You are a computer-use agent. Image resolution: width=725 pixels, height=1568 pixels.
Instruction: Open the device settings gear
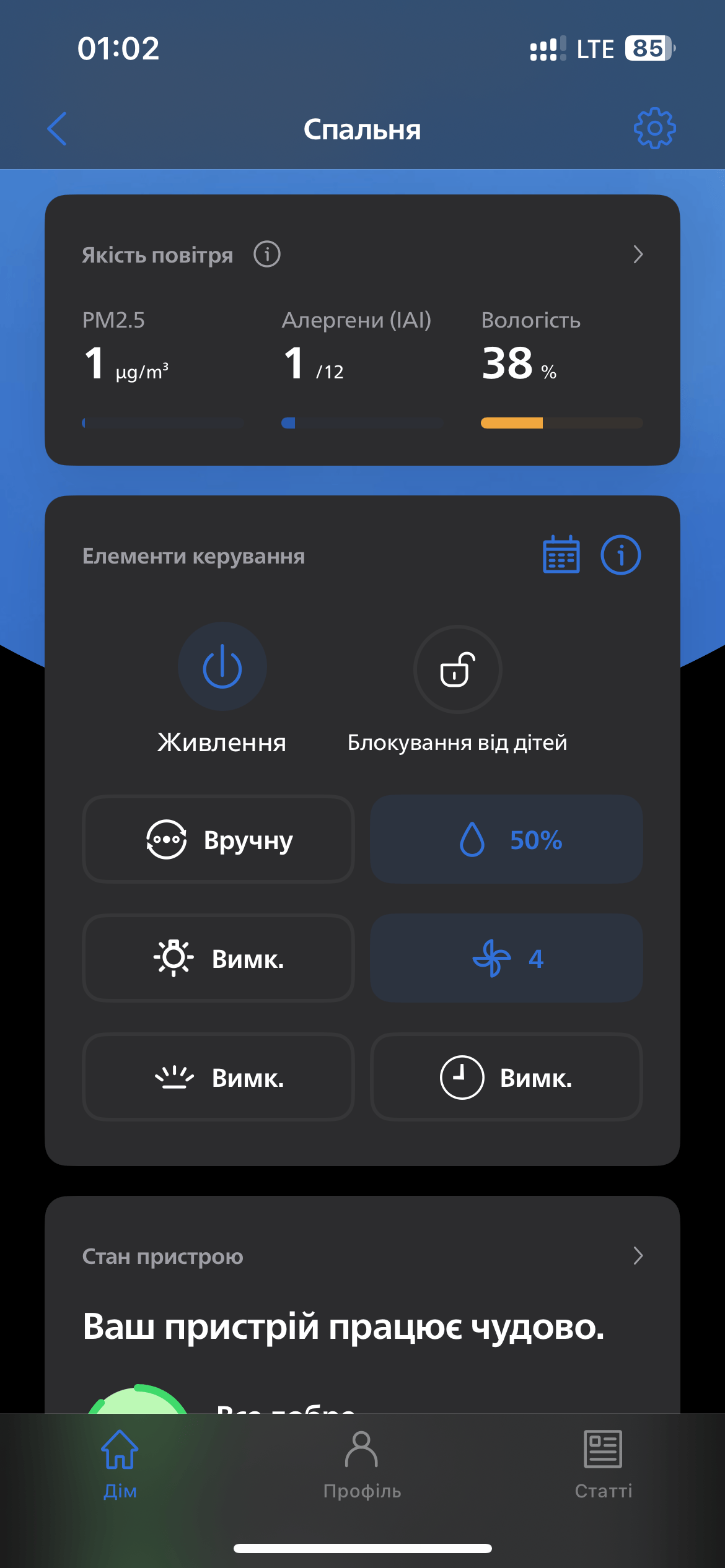pyautogui.click(x=654, y=129)
